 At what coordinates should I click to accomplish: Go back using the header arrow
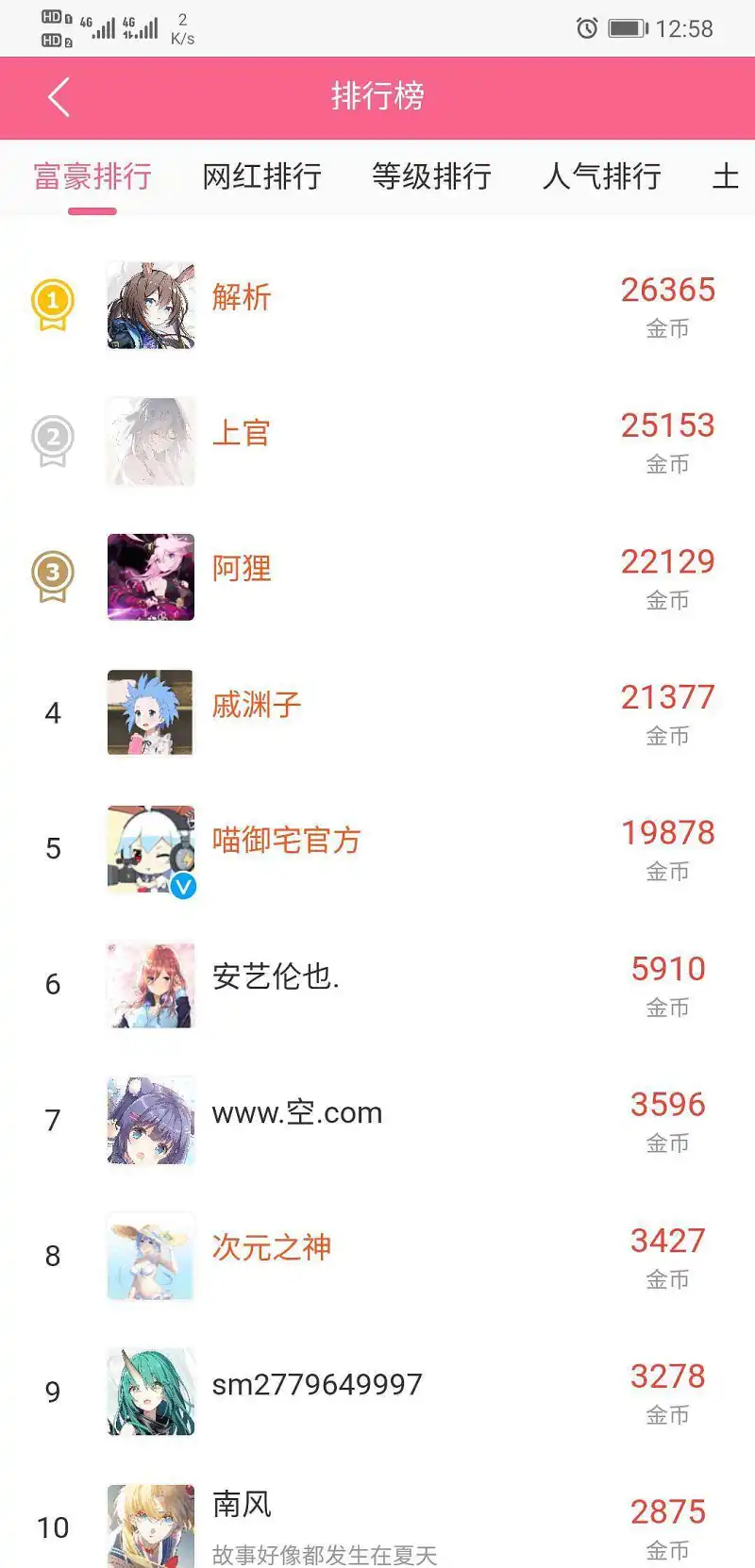(59, 97)
